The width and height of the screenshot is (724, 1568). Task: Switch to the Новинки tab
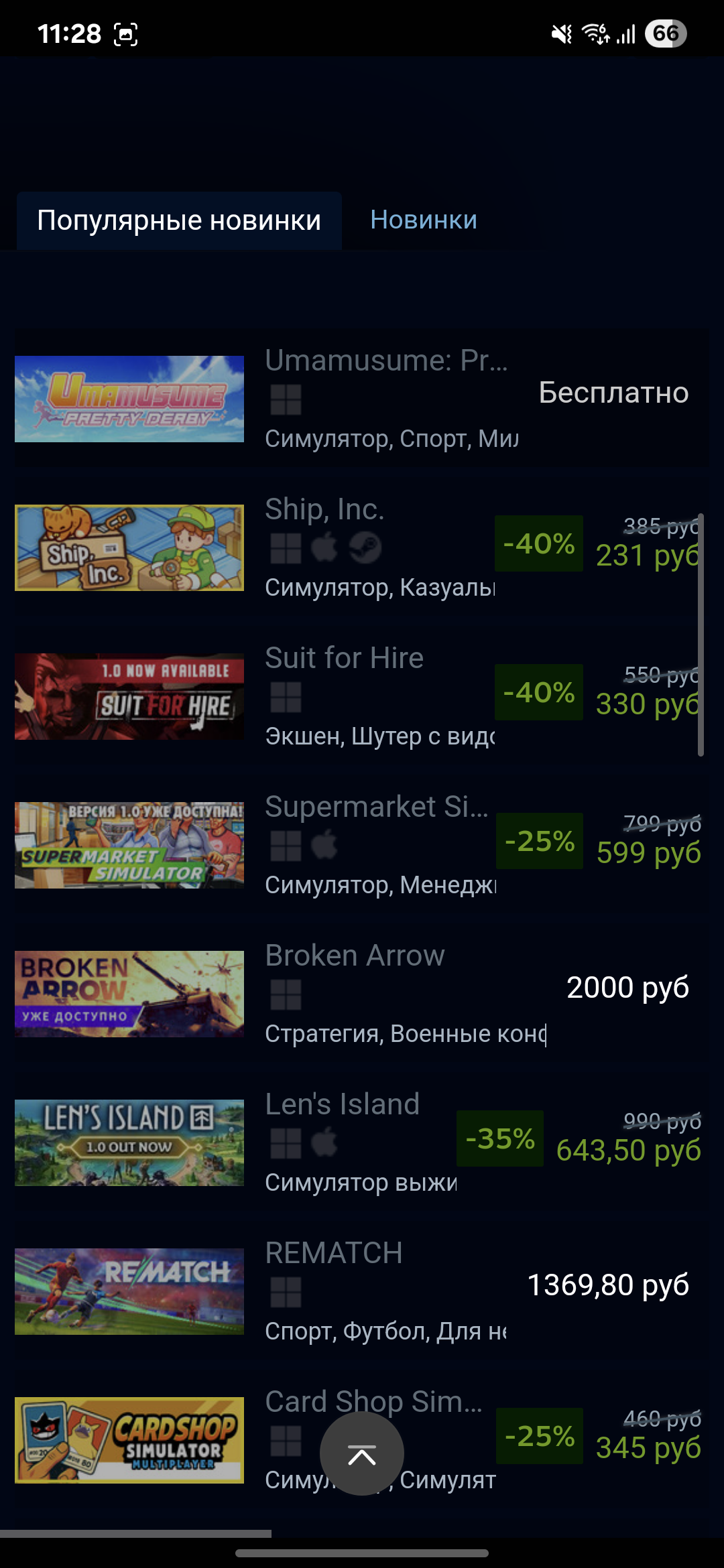424,220
